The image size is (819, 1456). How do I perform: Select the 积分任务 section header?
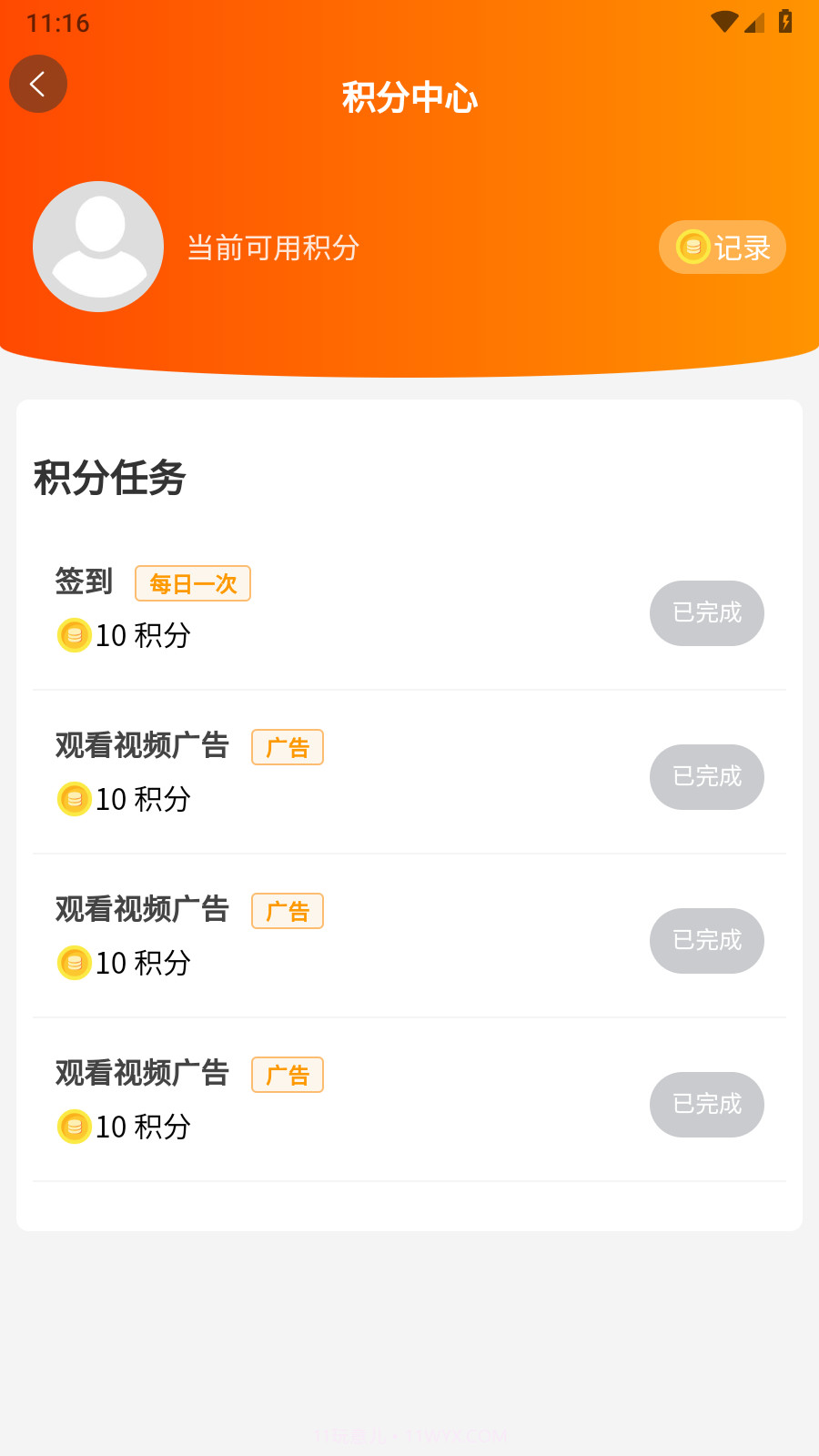(x=109, y=478)
